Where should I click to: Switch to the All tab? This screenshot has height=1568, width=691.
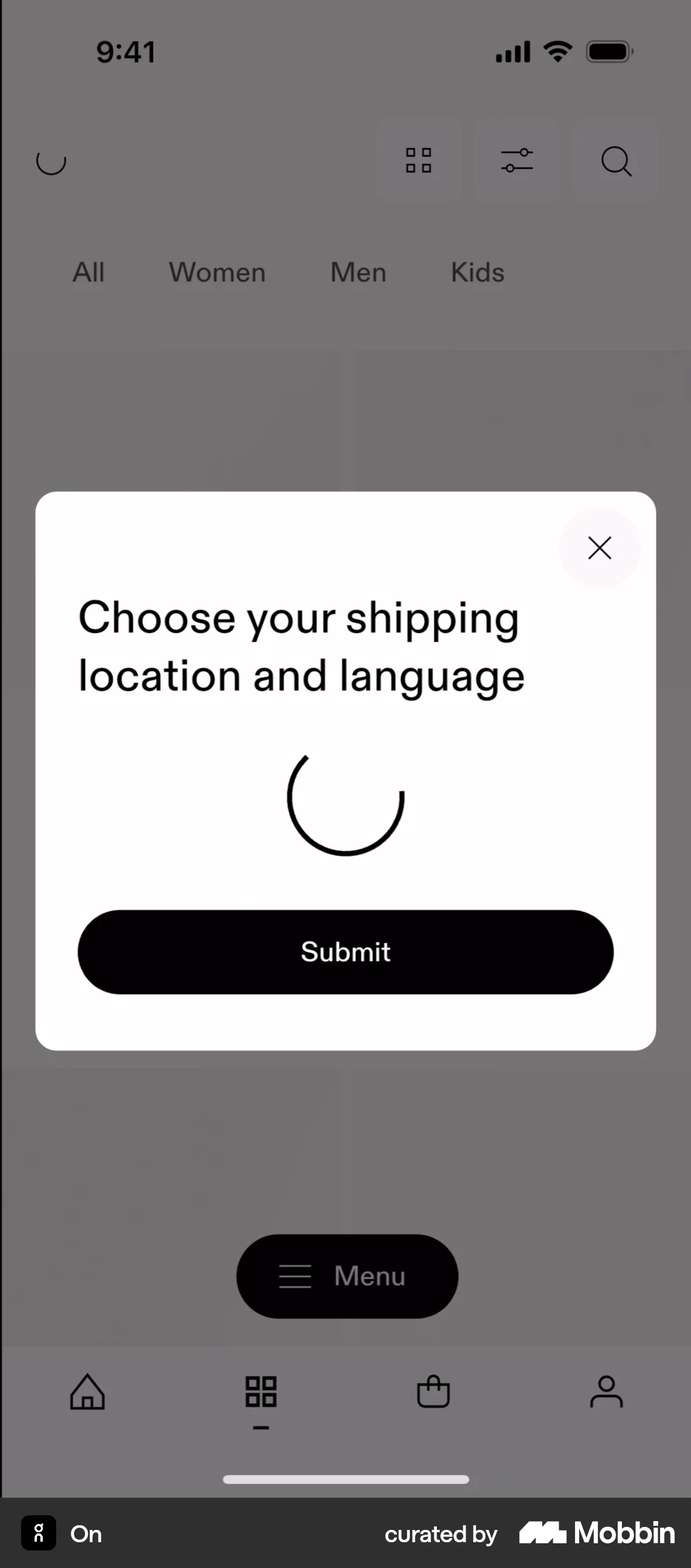(88, 272)
